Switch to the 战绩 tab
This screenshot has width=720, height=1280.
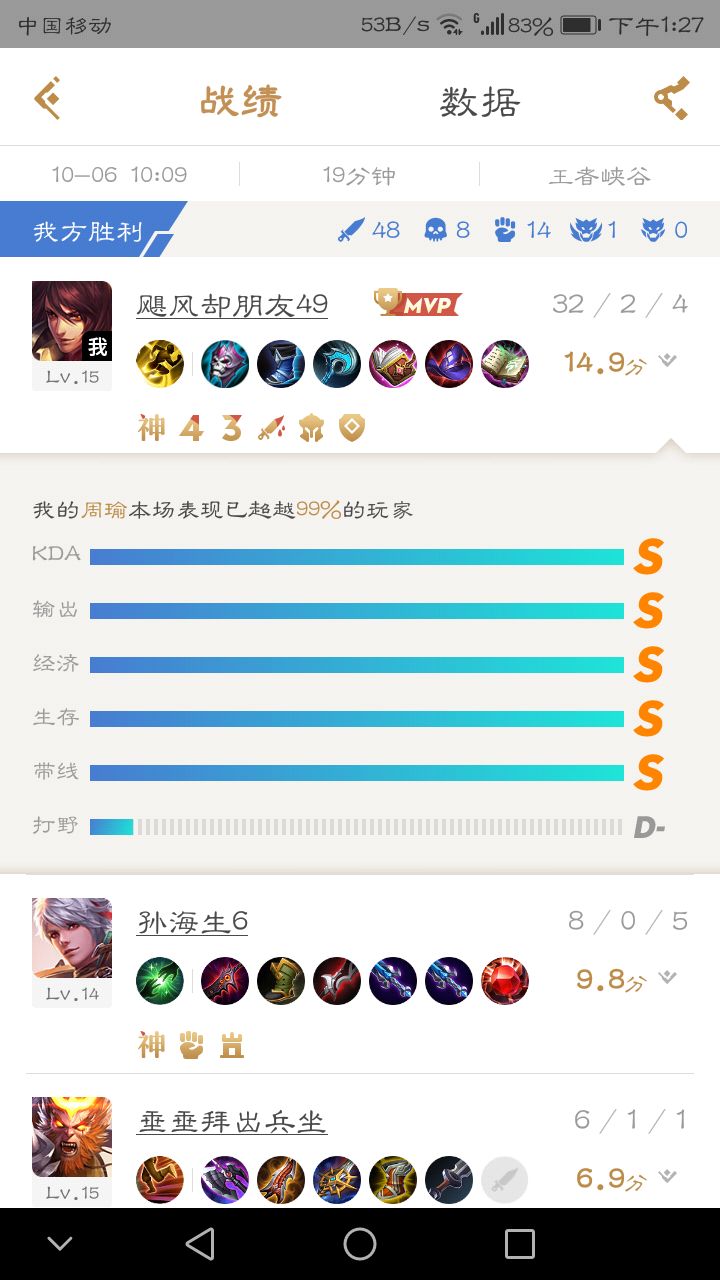point(241,101)
